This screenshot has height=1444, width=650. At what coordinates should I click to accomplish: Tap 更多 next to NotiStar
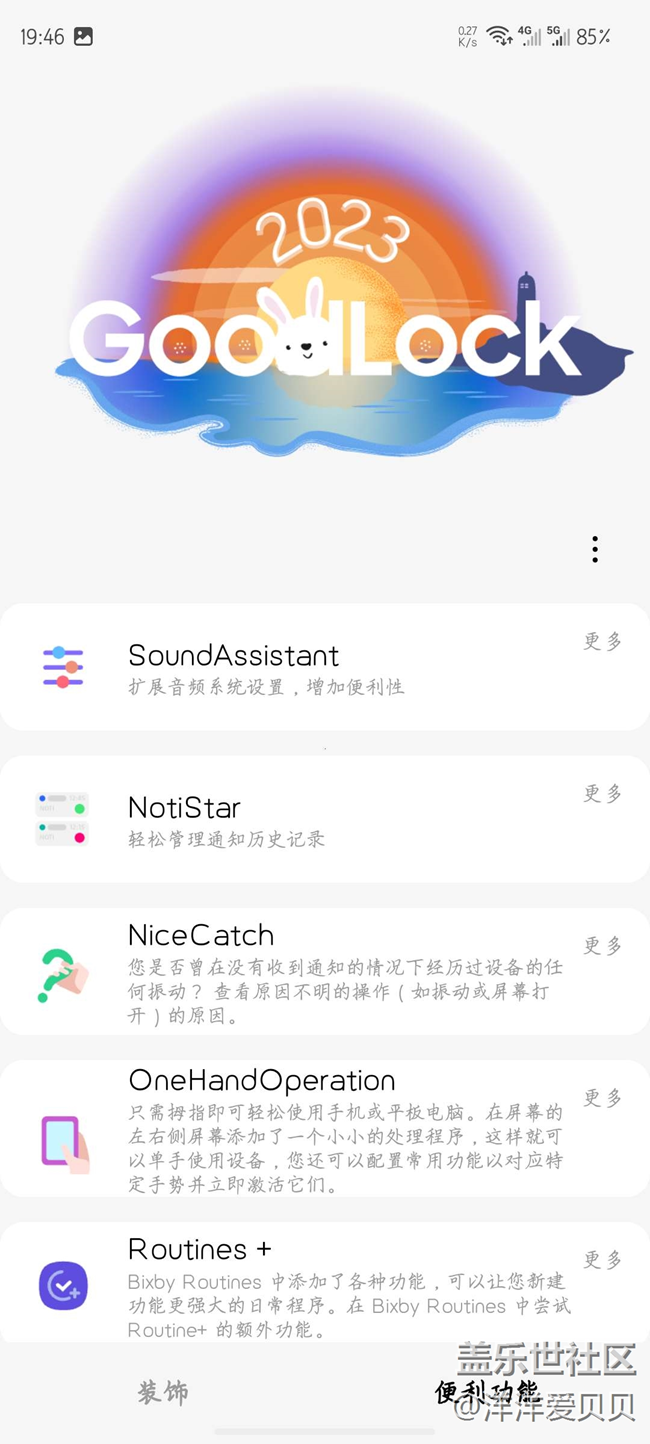[x=602, y=793]
